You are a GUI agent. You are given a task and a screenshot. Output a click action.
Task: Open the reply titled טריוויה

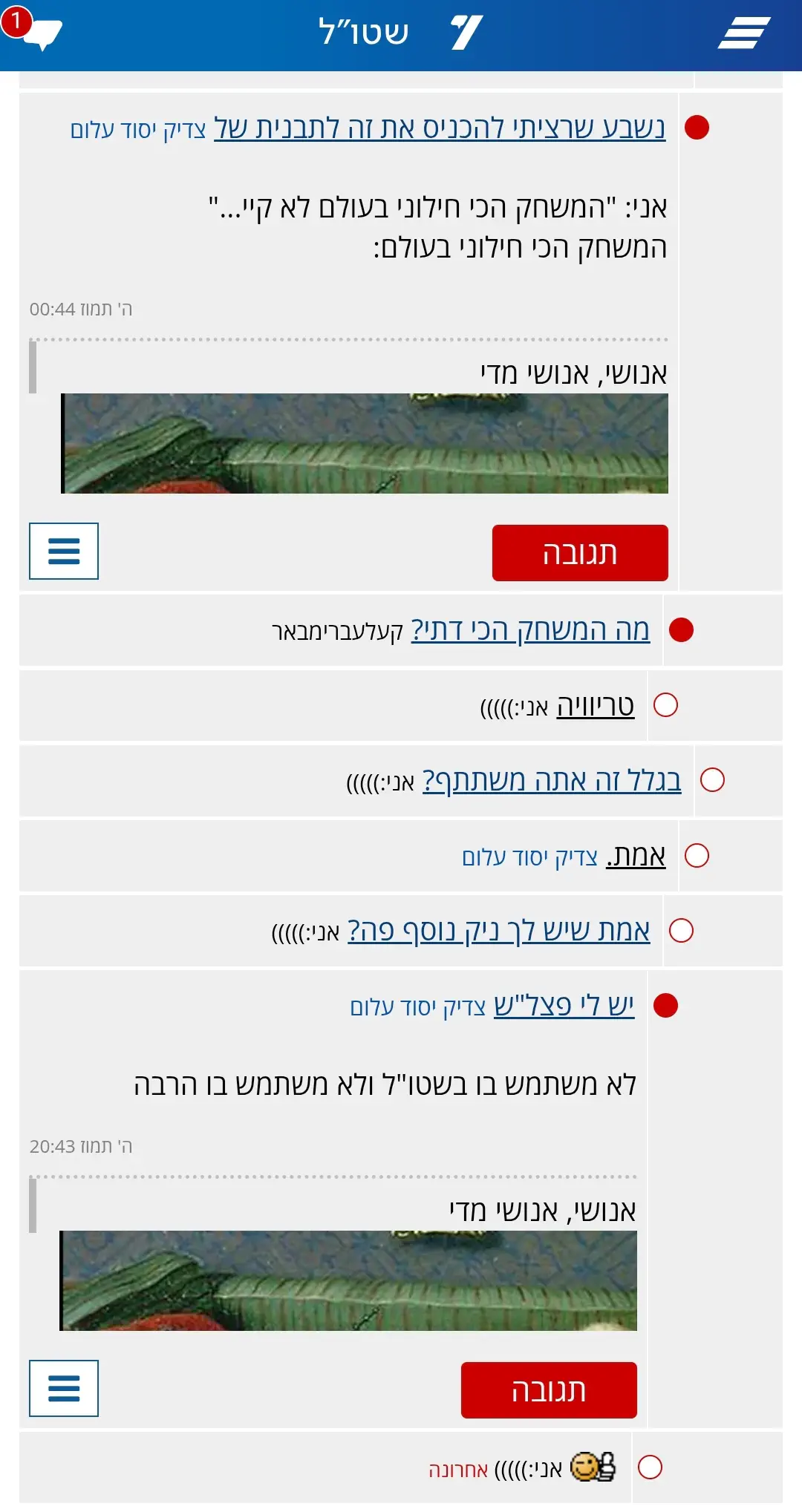click(x=595, y=705)
